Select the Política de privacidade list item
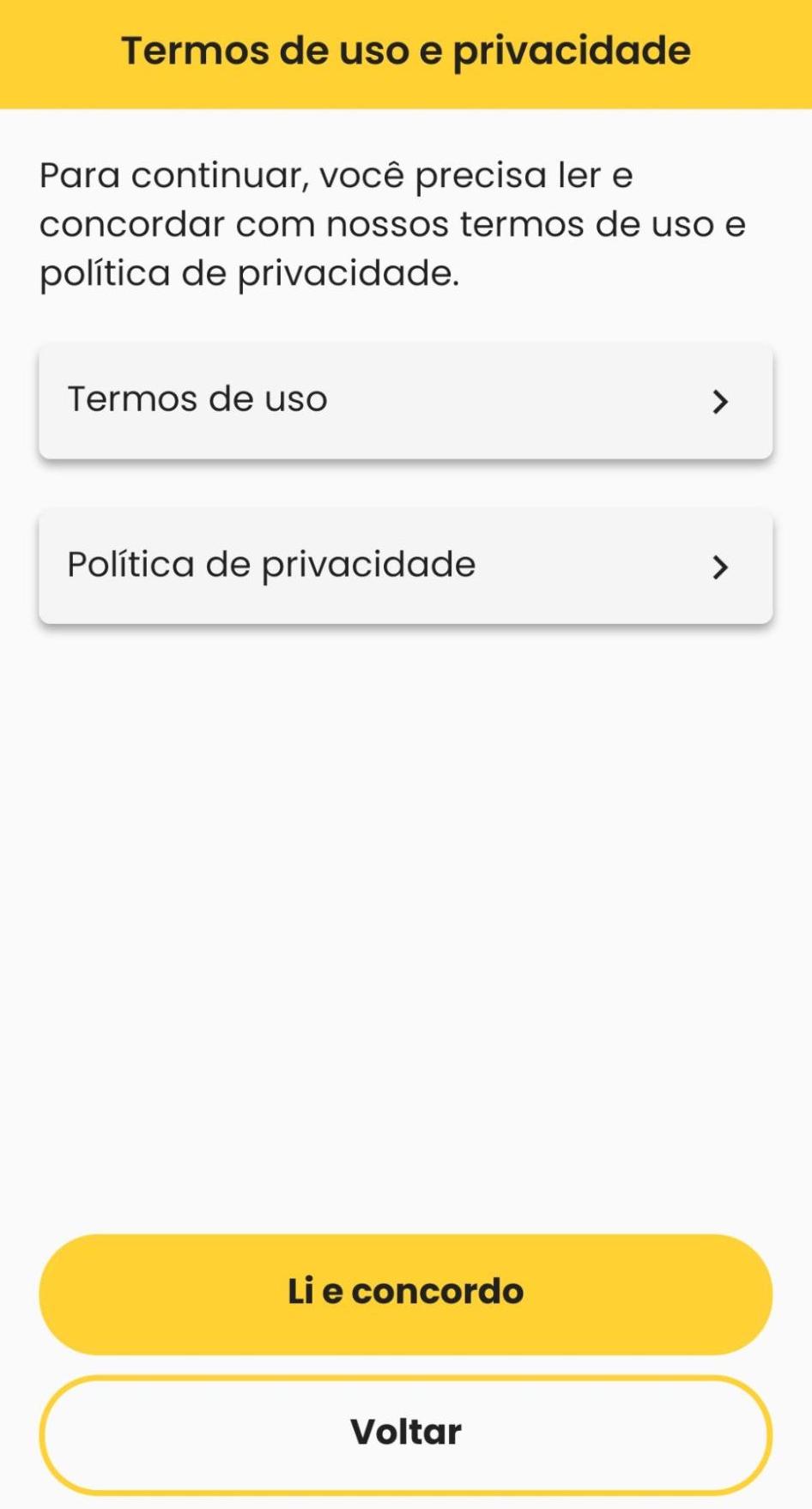Screen dimensions: 812x1509 (x=406, y=566)
